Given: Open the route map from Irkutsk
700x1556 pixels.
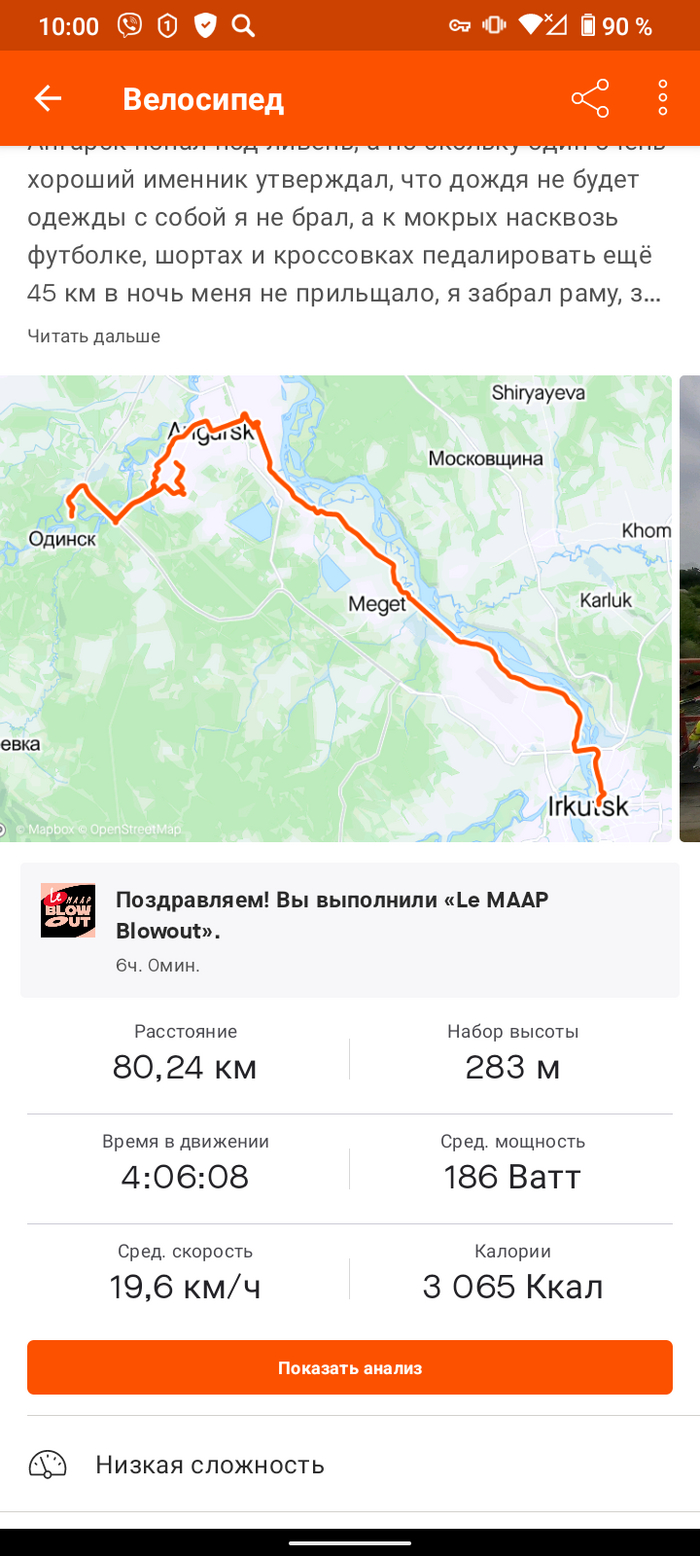Looking at the screenshot, I should [336, 608].
